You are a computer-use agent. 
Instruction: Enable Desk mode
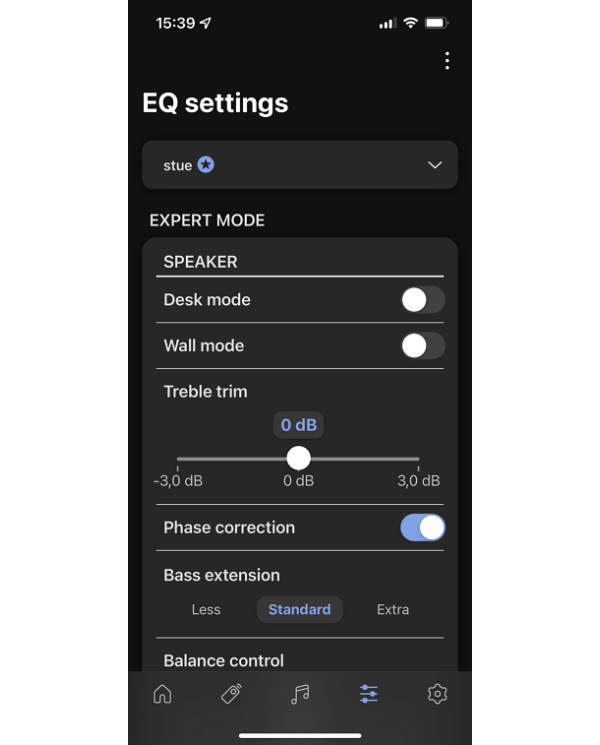(422, 300)
